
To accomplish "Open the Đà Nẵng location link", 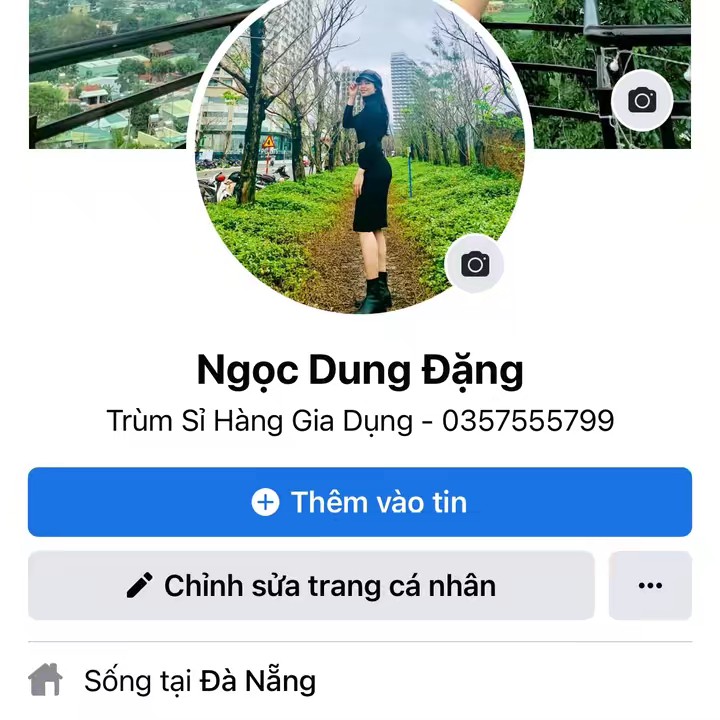I will [x=258, y=682].
